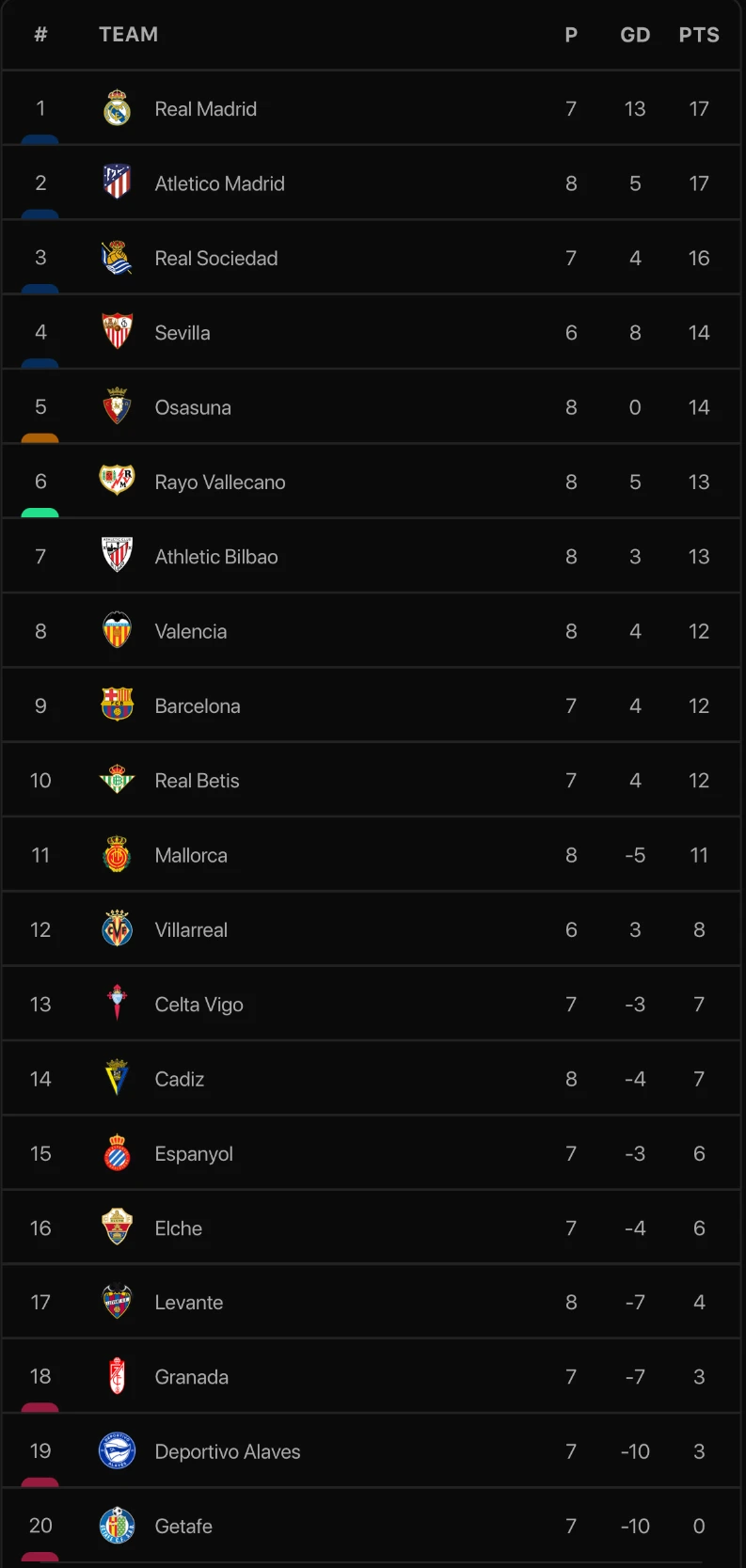Open Celta Vigo row
Image resolution: width=746 pixels, height=1568 pixels.
(198, 1005)
